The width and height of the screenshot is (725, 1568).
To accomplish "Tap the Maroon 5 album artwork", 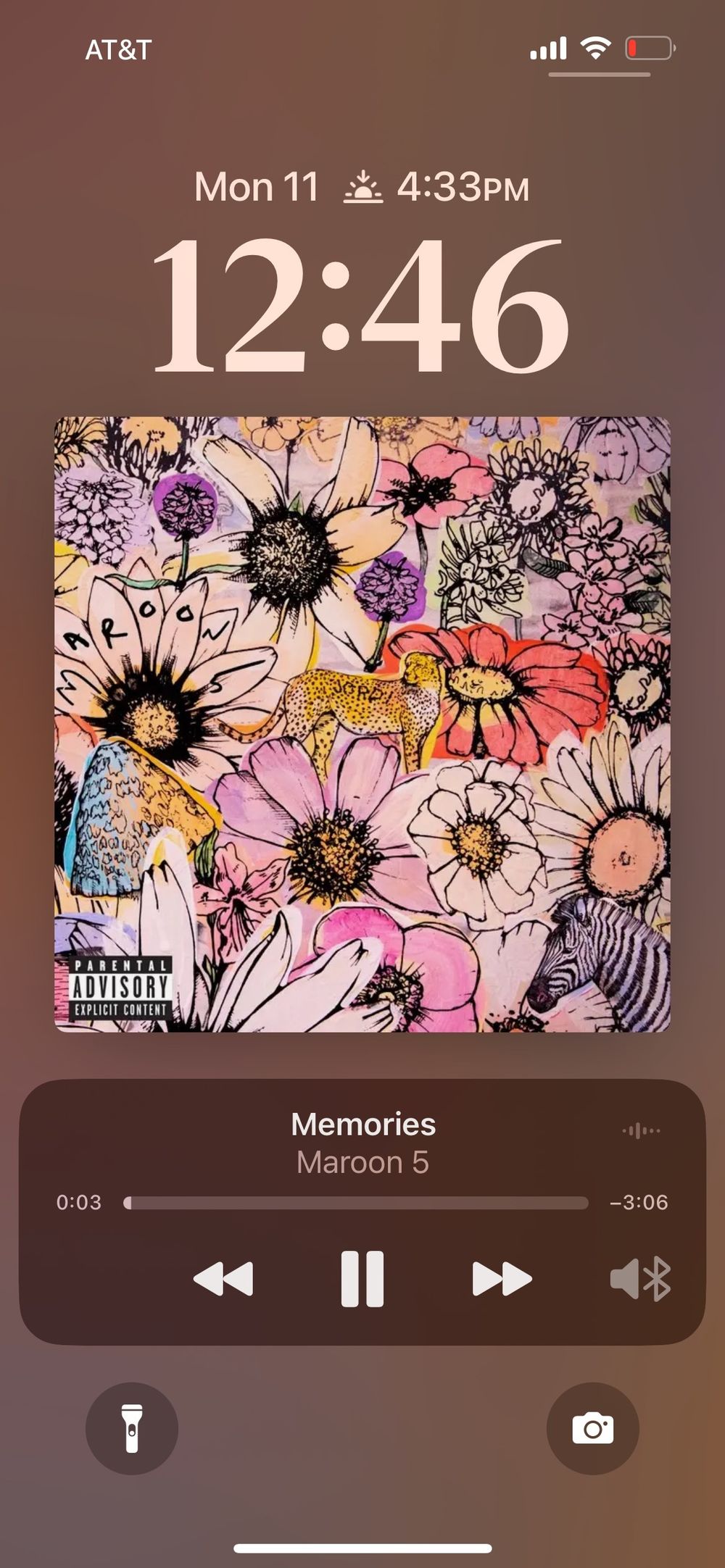I will [362, 724].
